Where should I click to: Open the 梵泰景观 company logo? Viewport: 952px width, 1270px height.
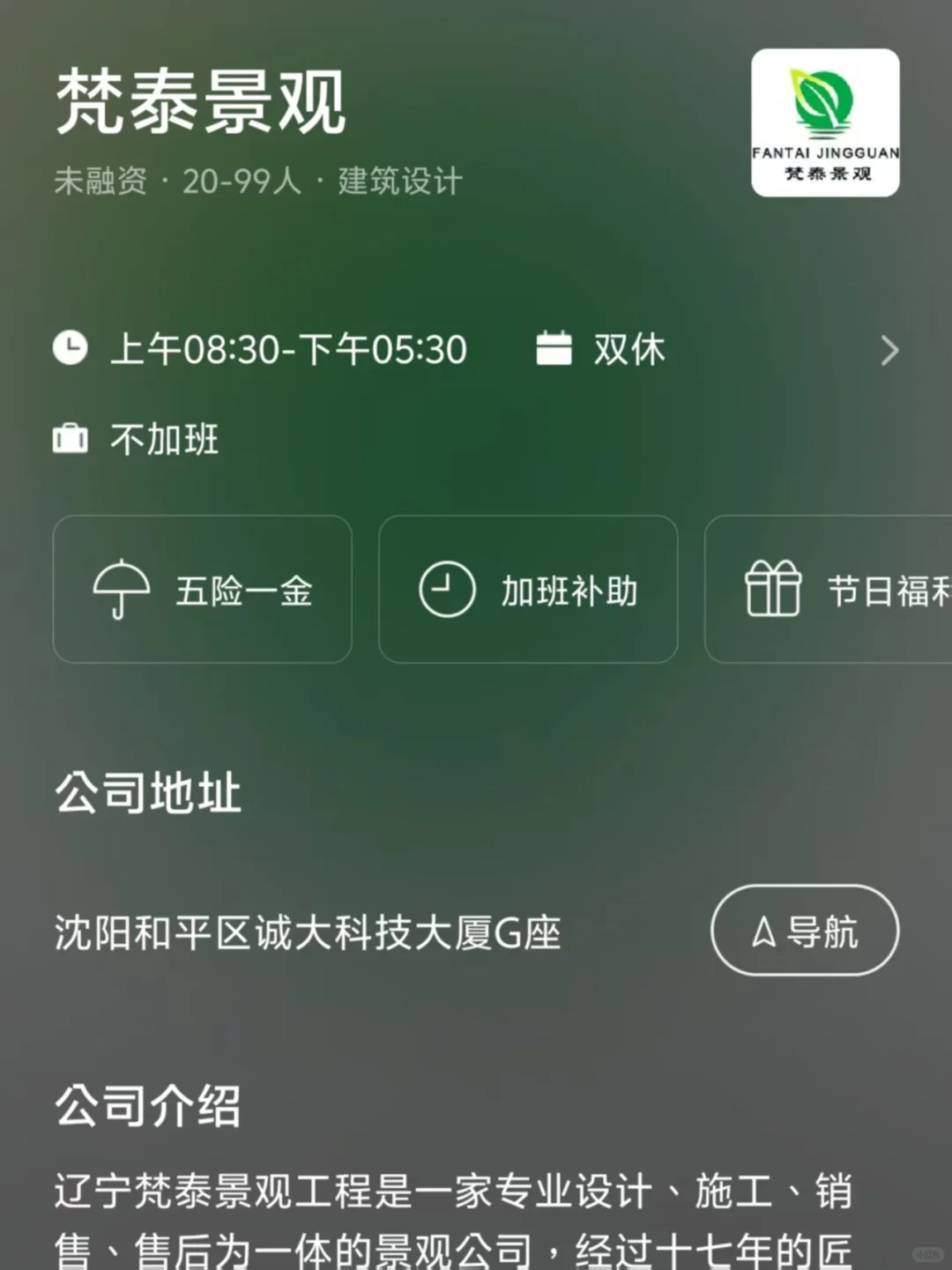825,123
